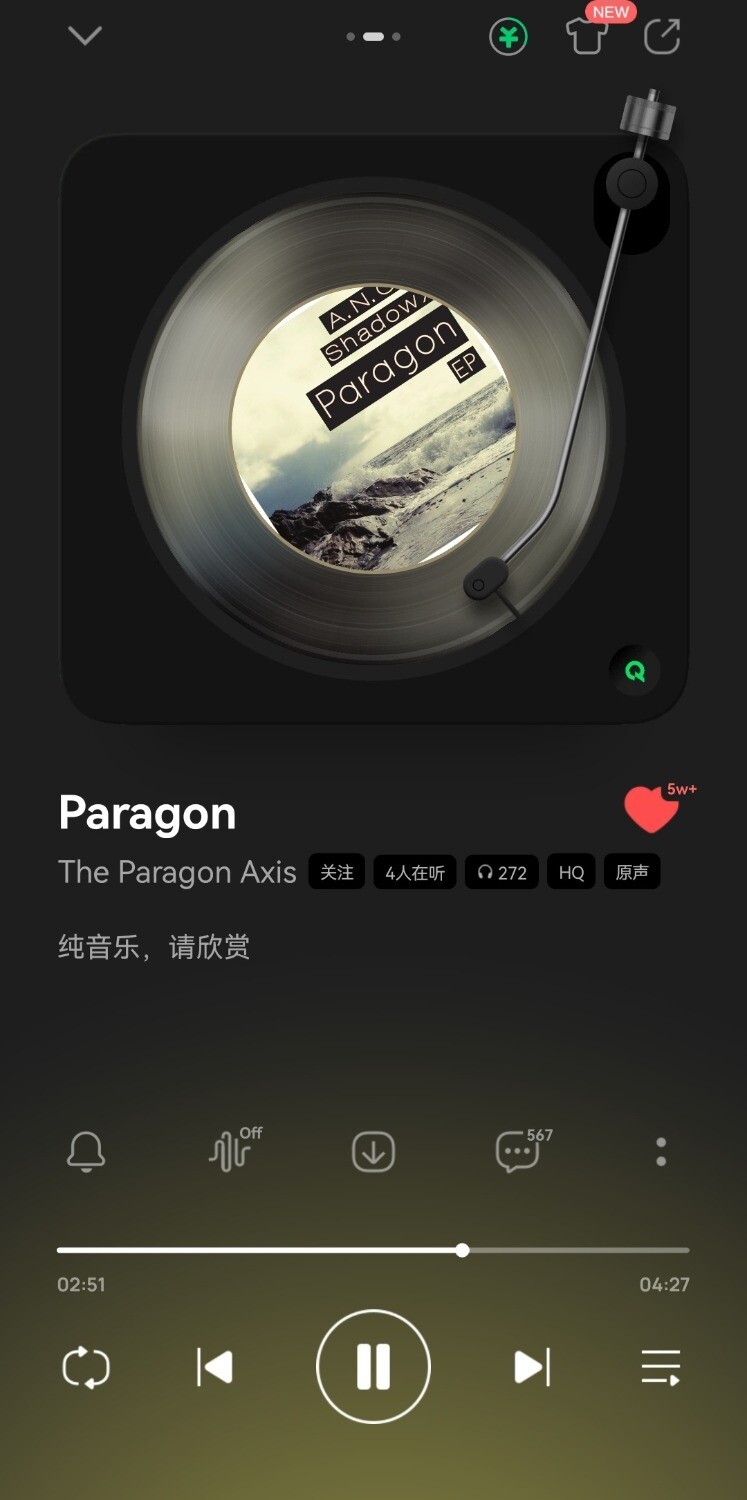The height and width of the screenshot is (1500, 747).
Task: Set a ringtone with the bell icon
Action: coord(86,1152)
